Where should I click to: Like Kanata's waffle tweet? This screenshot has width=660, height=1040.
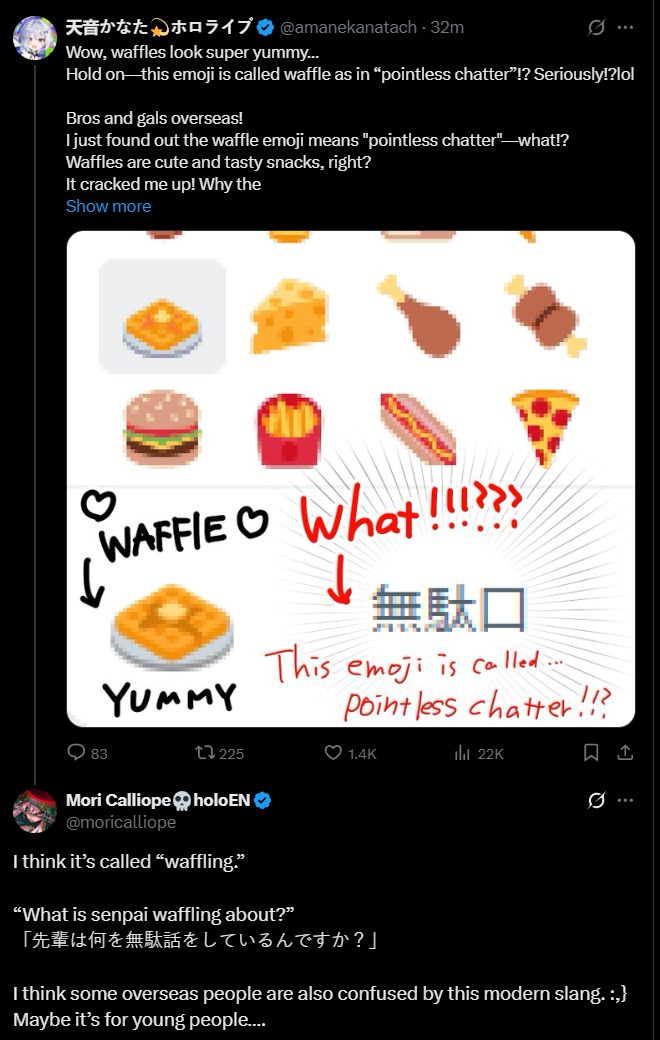click(x=334, y=753)
